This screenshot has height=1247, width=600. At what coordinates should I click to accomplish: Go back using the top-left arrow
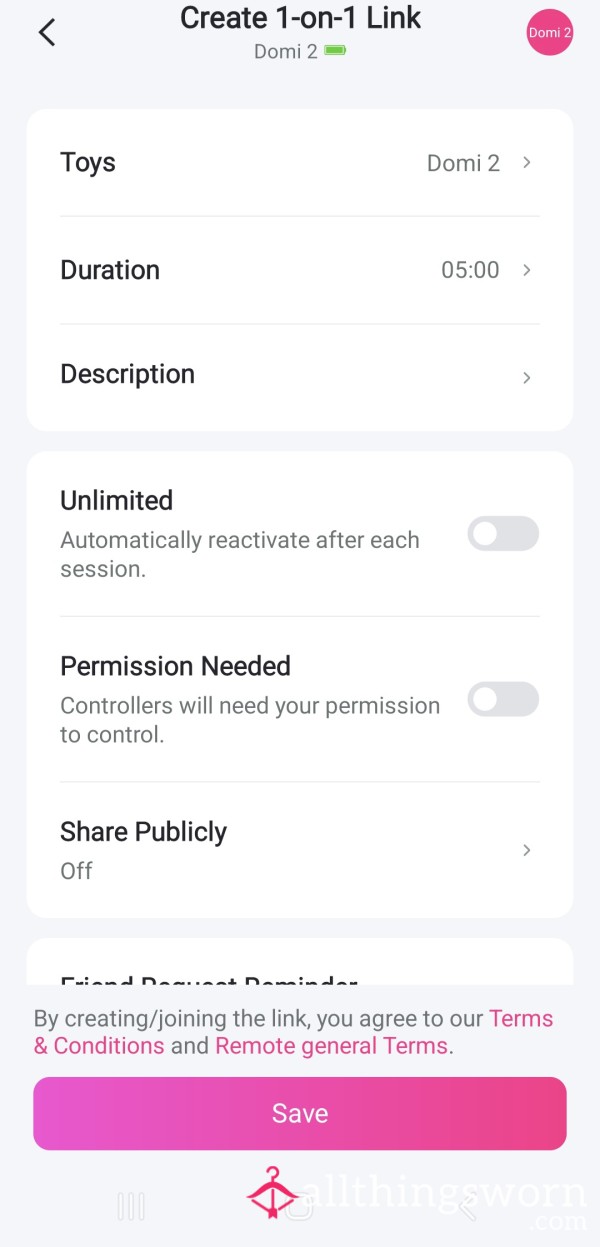pyautogui.click(x=47, y=32)
